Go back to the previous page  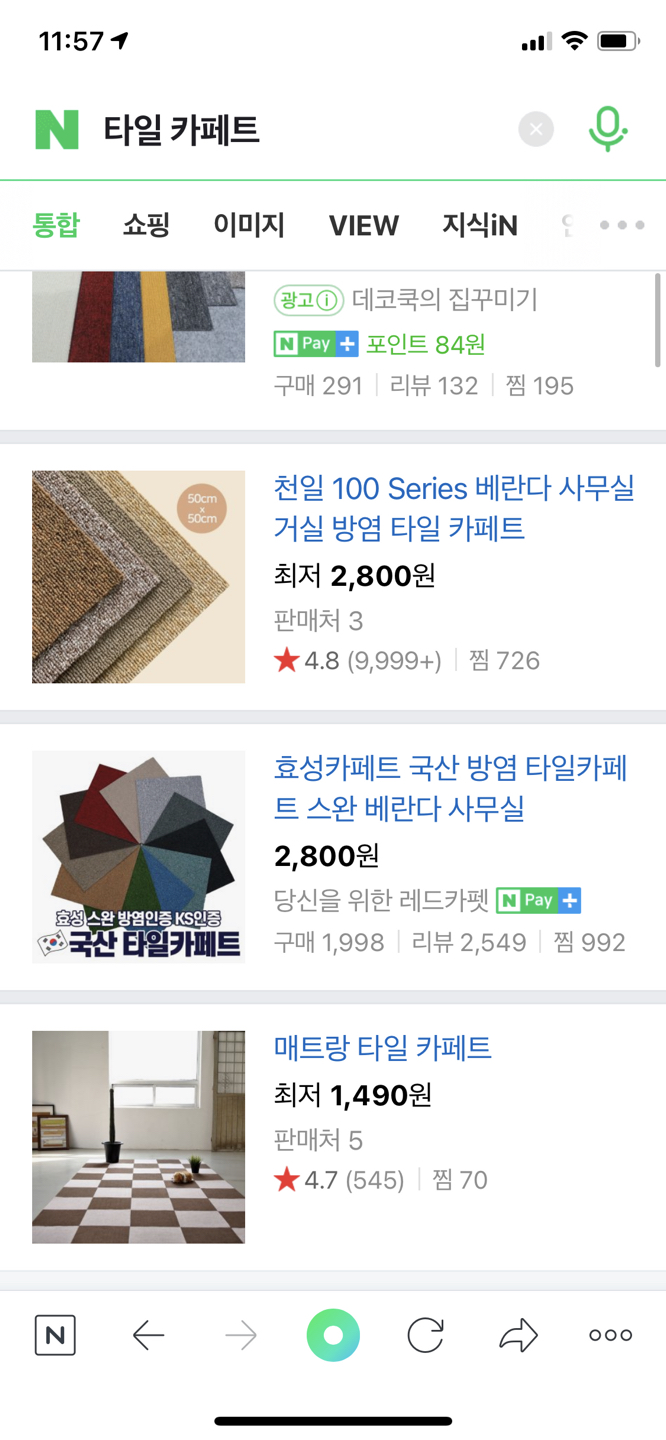pos(148,1335)
